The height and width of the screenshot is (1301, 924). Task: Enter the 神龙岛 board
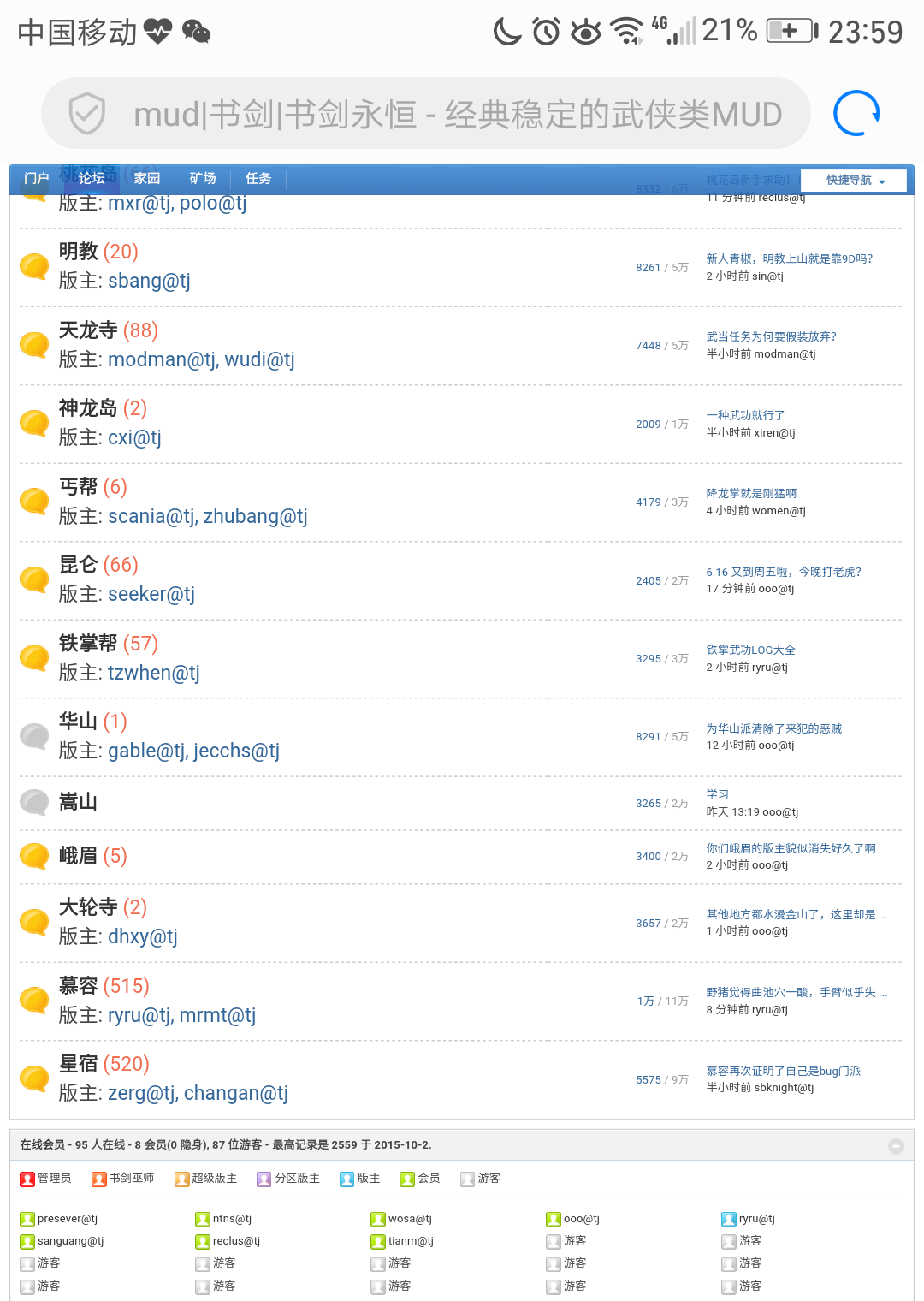point(88,408)
